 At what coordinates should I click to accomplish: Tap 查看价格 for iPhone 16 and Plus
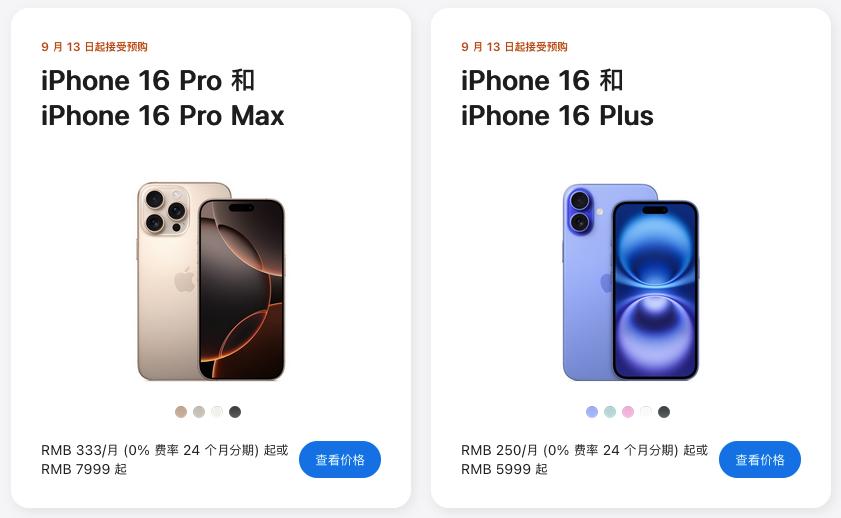click(x=760, y=460)
